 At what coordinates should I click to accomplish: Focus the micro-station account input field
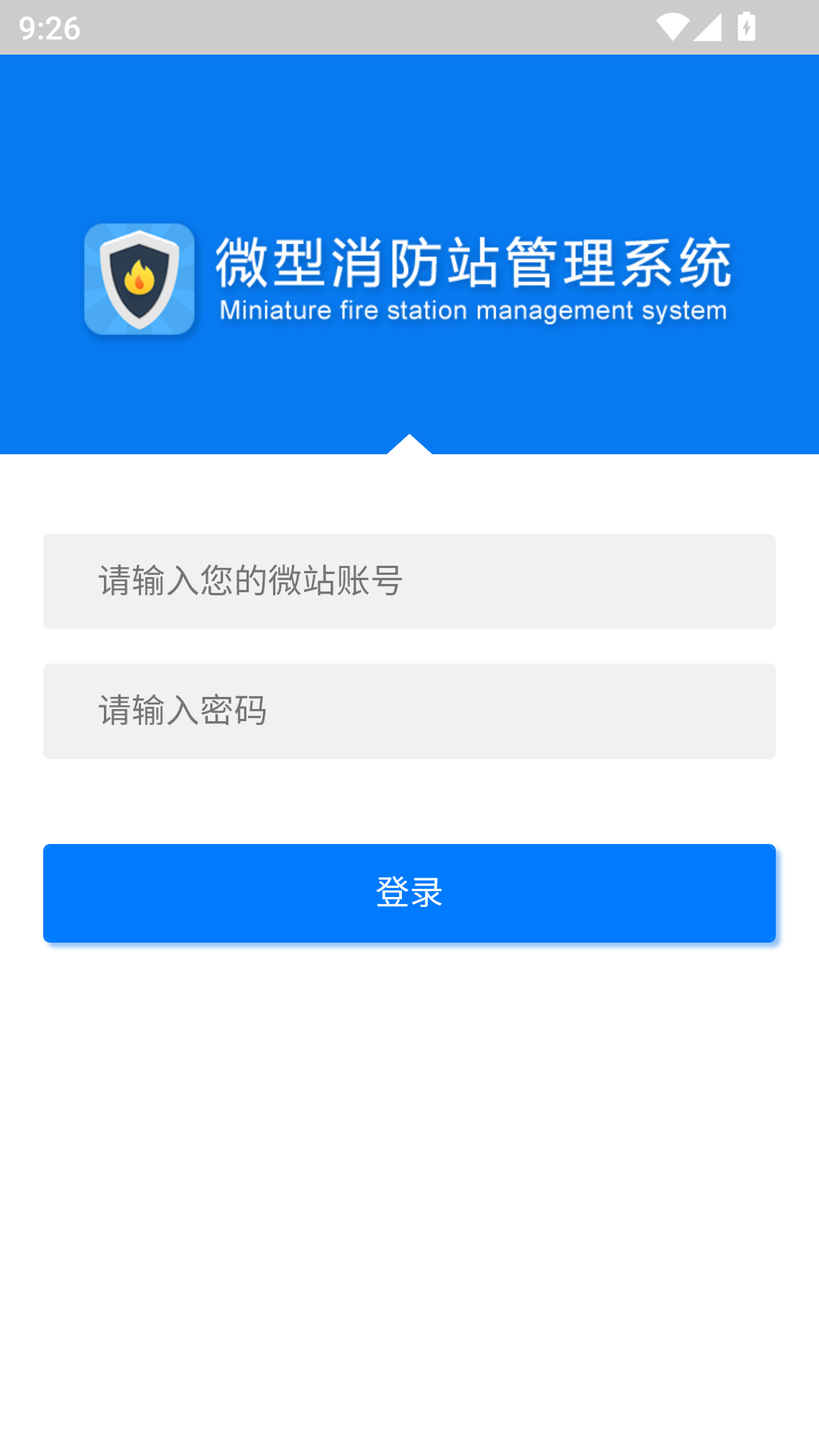tap(409, 582)
